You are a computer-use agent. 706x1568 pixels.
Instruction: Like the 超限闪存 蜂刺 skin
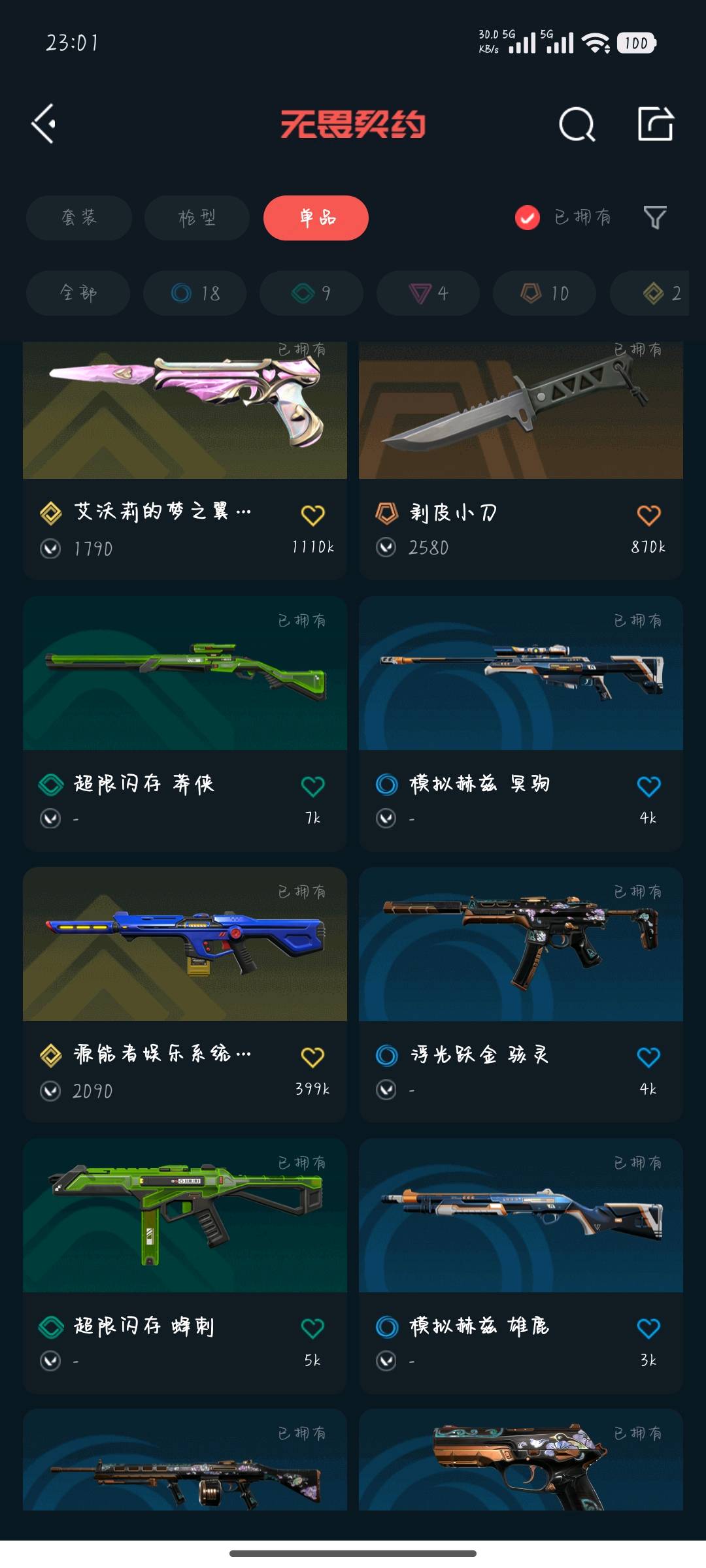tap(312, 1328)
